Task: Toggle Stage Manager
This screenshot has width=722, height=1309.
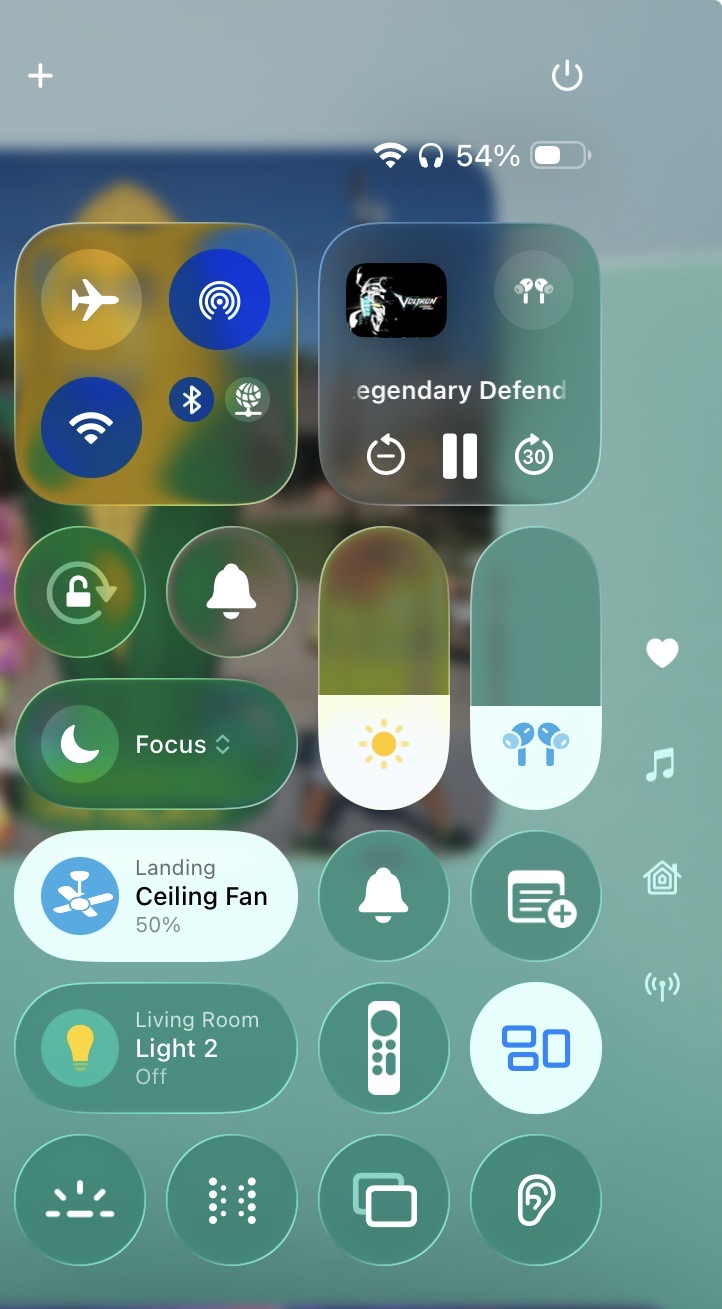Action: pyautogui.click(x=536, y=1048)
